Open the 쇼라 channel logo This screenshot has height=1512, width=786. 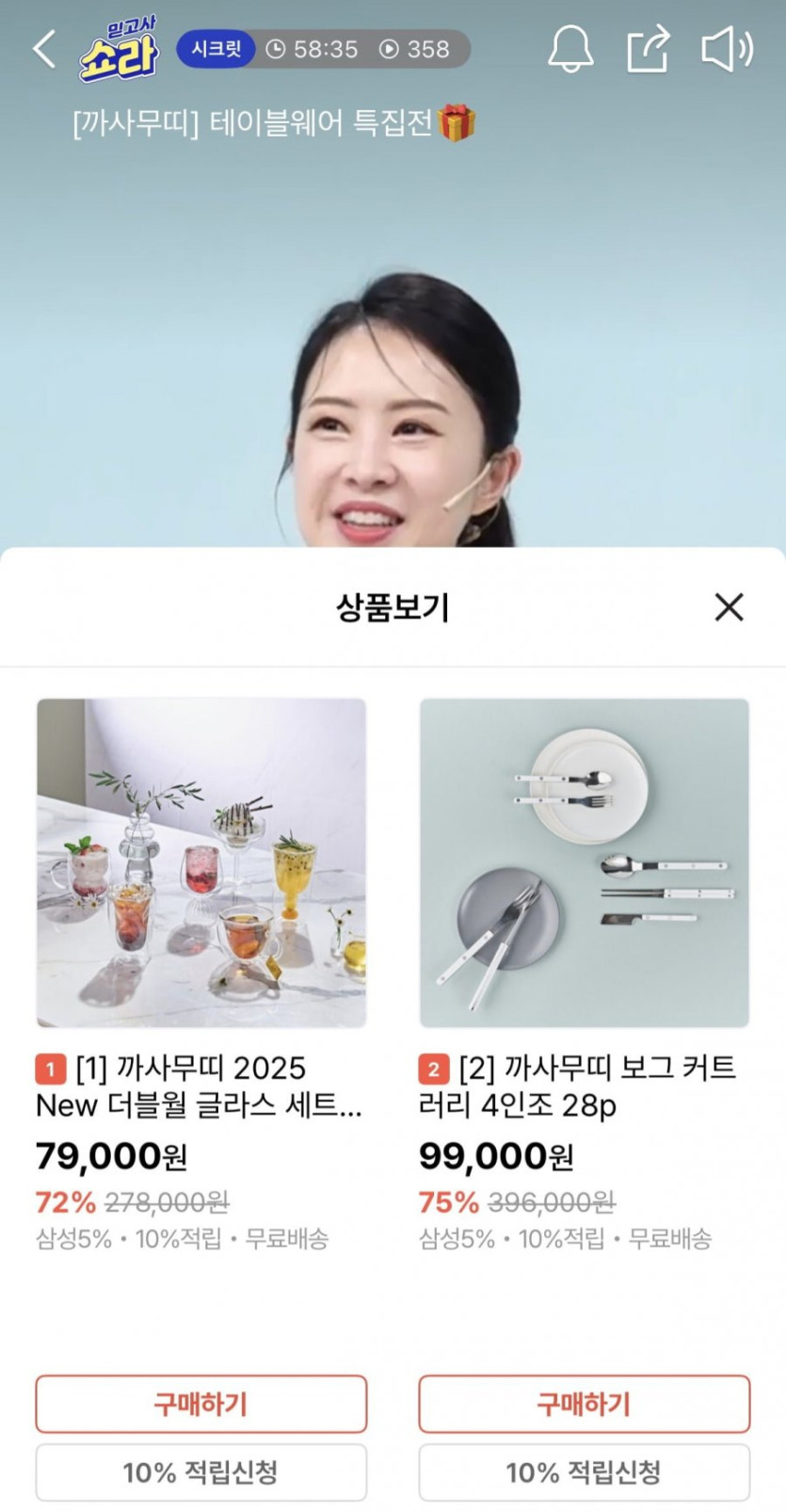pyautogui.click(x=119, y=49)
